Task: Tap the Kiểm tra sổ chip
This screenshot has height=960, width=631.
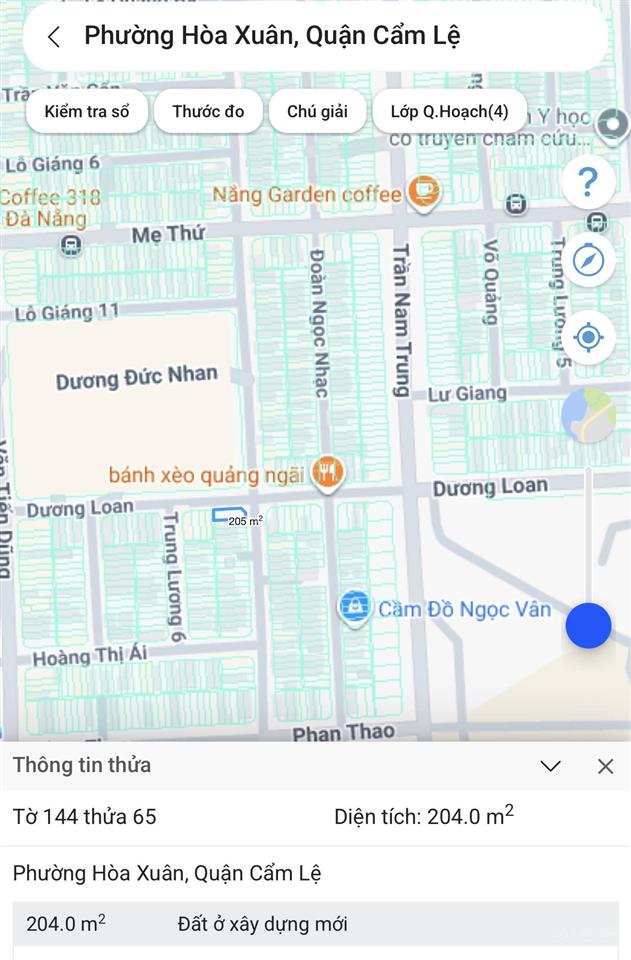Action: tap(87, 111)
